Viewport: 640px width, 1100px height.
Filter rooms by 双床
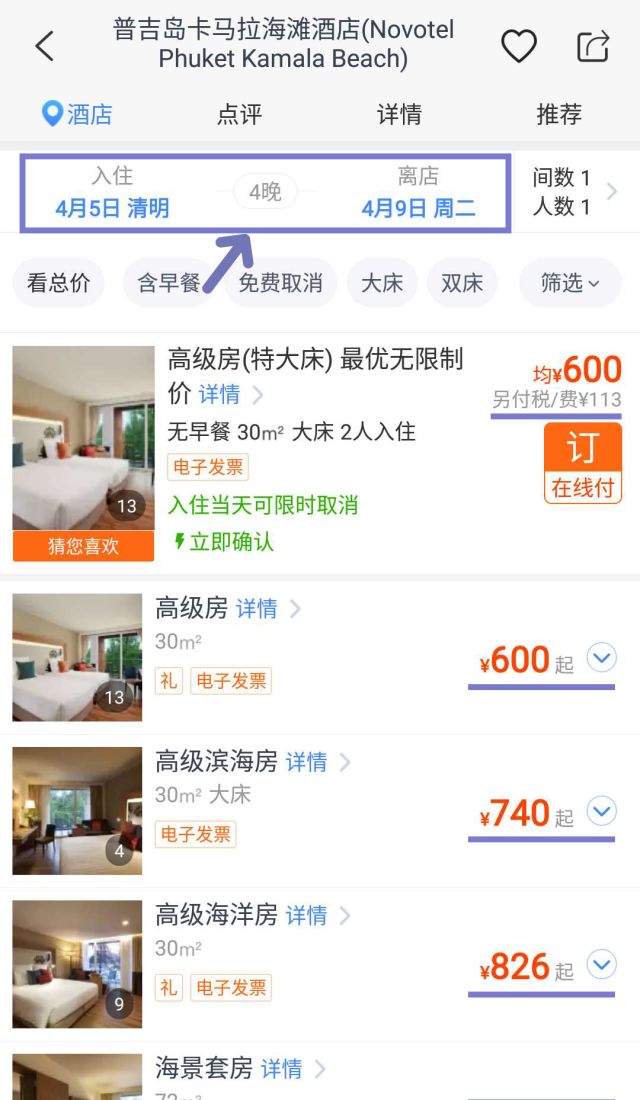pyautogui.click(x=462, y=283)
